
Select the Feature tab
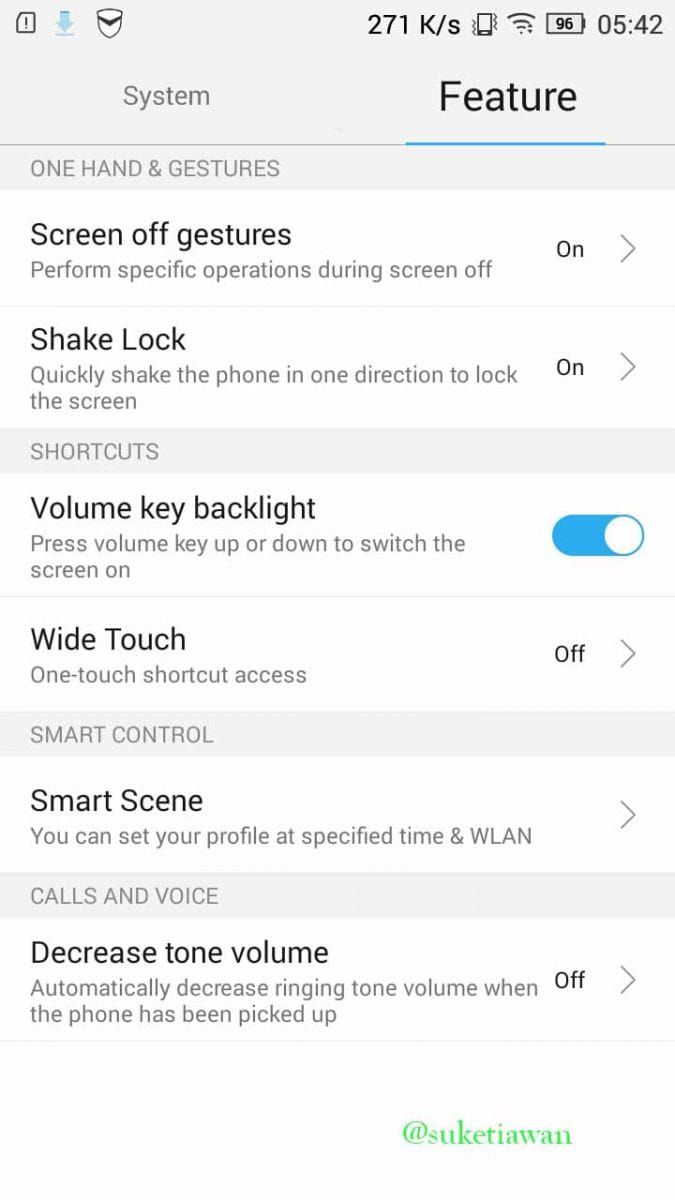(x=507, y=97)
